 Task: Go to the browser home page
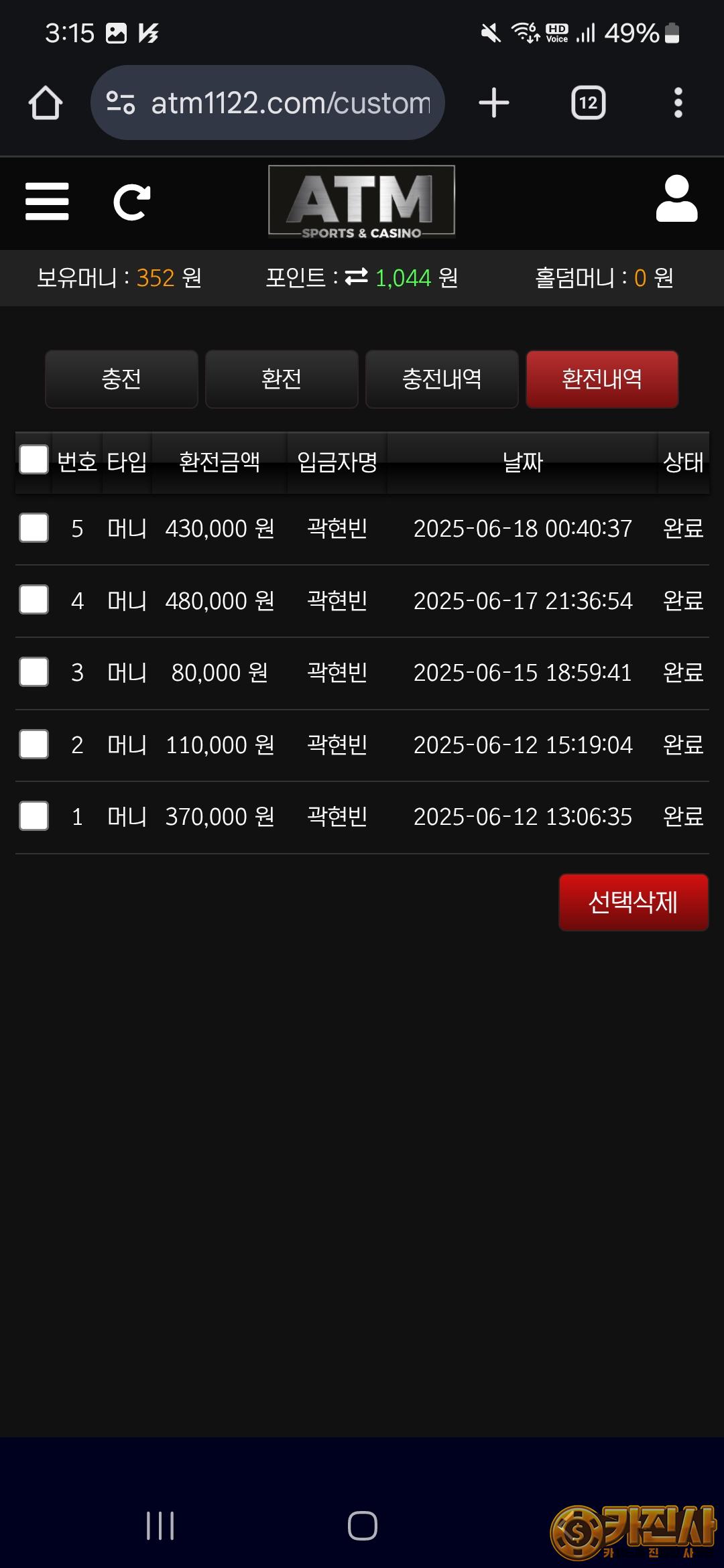tap(46, 103)
